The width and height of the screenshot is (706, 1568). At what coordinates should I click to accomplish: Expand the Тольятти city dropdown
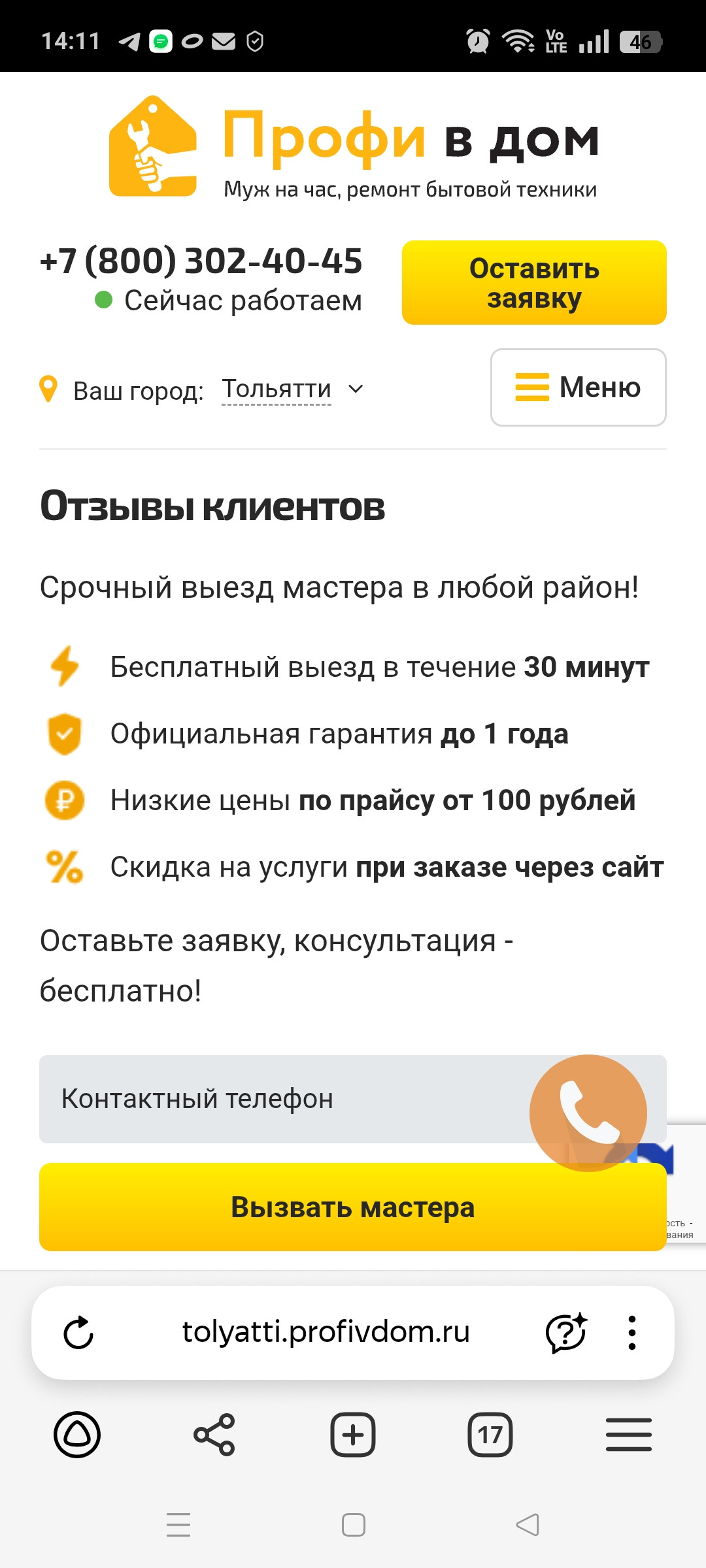pos(293,389)
